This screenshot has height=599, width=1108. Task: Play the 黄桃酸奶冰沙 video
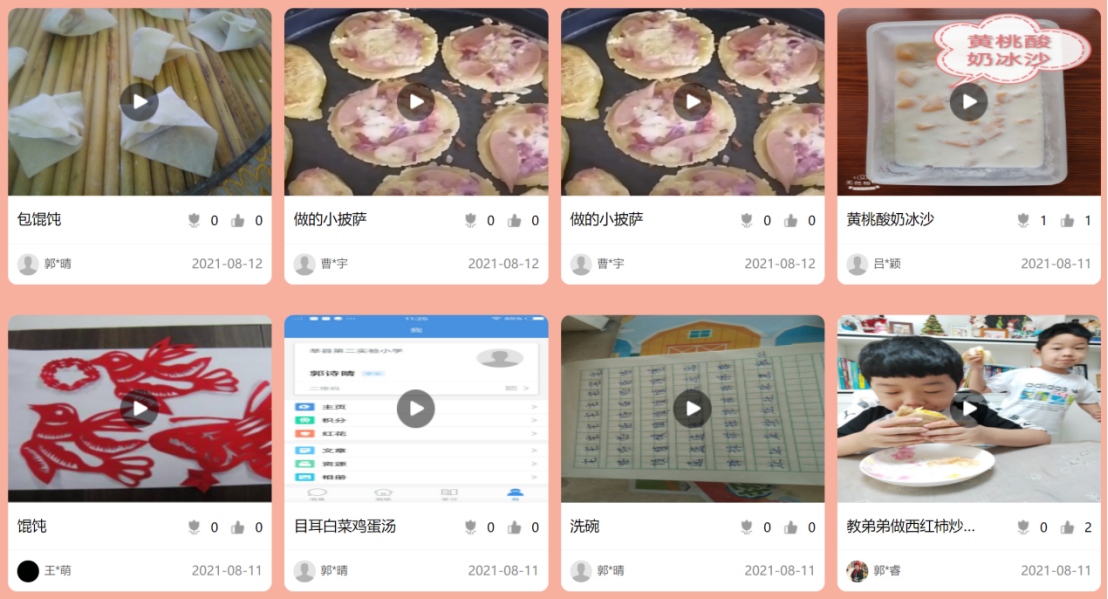[x=968, y=102]
